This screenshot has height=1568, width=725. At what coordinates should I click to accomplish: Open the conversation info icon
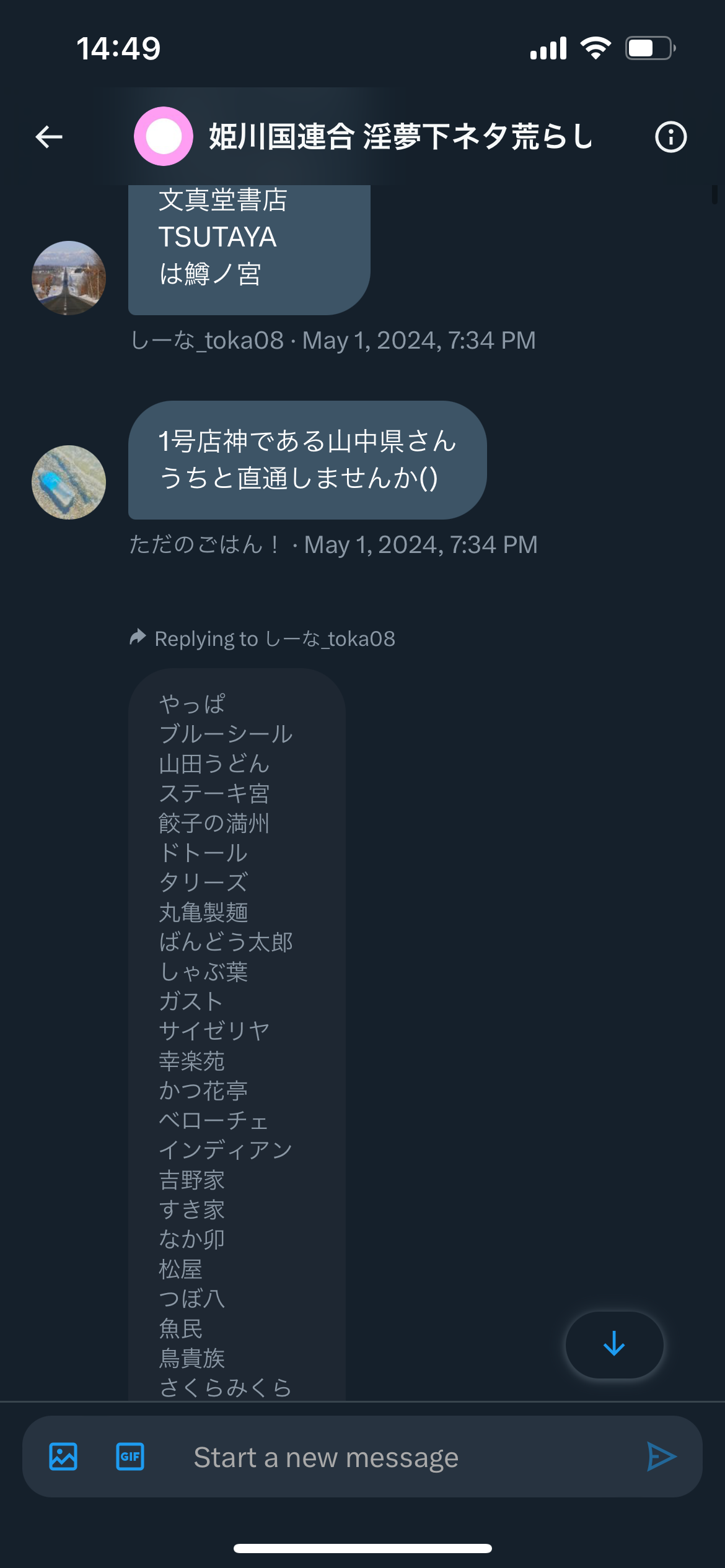(x=671, y=137)
